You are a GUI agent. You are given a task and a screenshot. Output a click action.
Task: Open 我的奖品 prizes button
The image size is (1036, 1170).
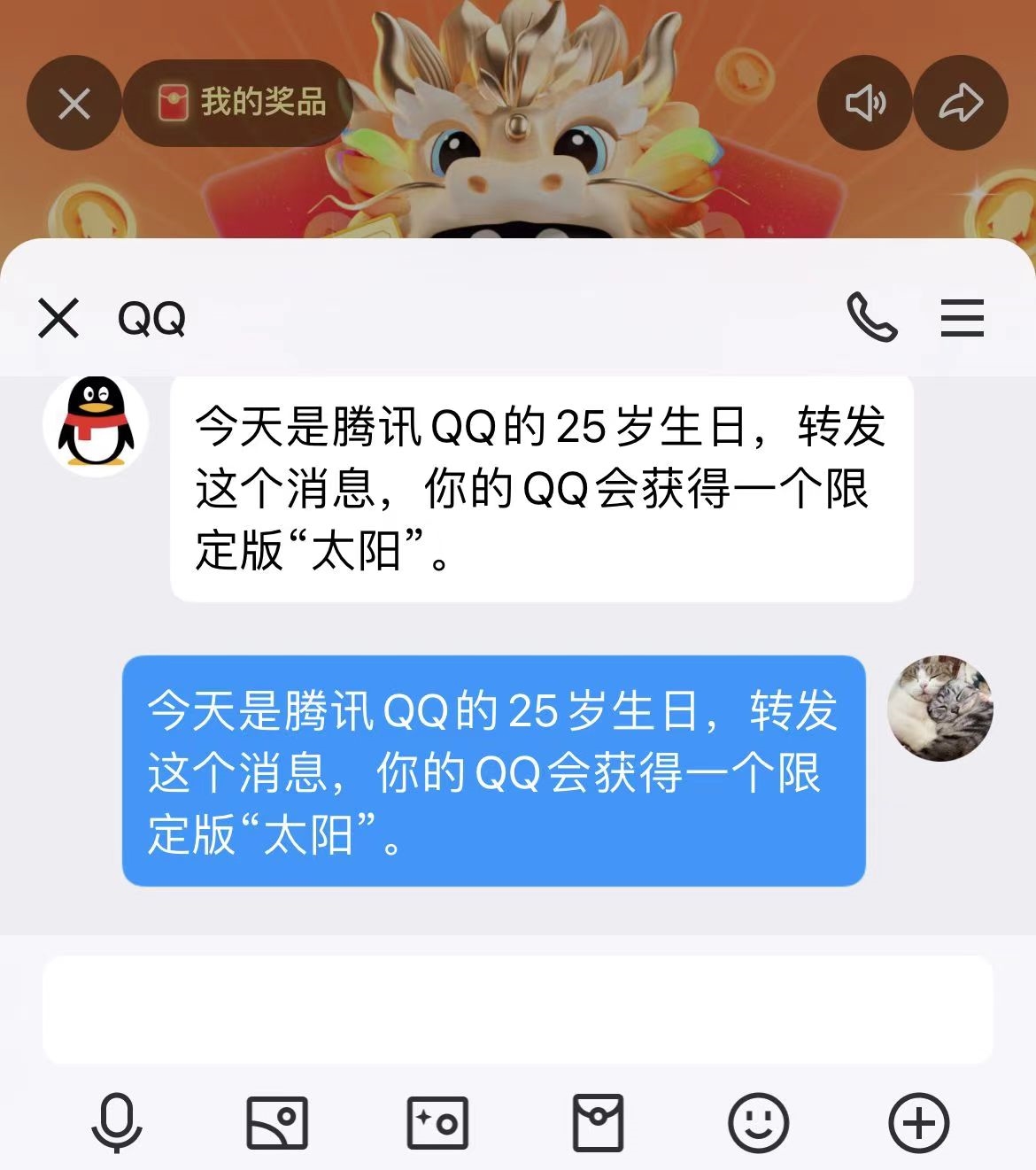coord(239,103)
